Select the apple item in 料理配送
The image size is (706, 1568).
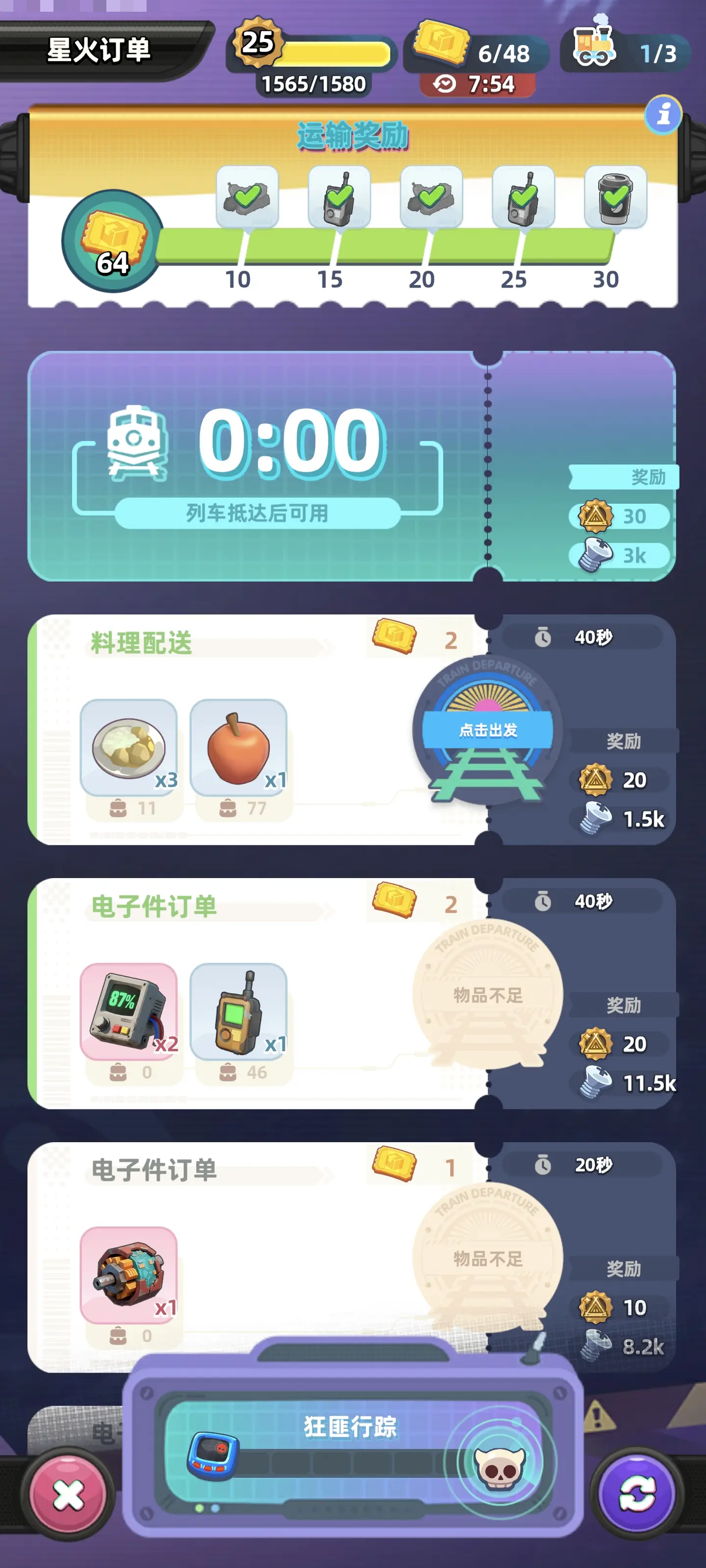point(238,747)
